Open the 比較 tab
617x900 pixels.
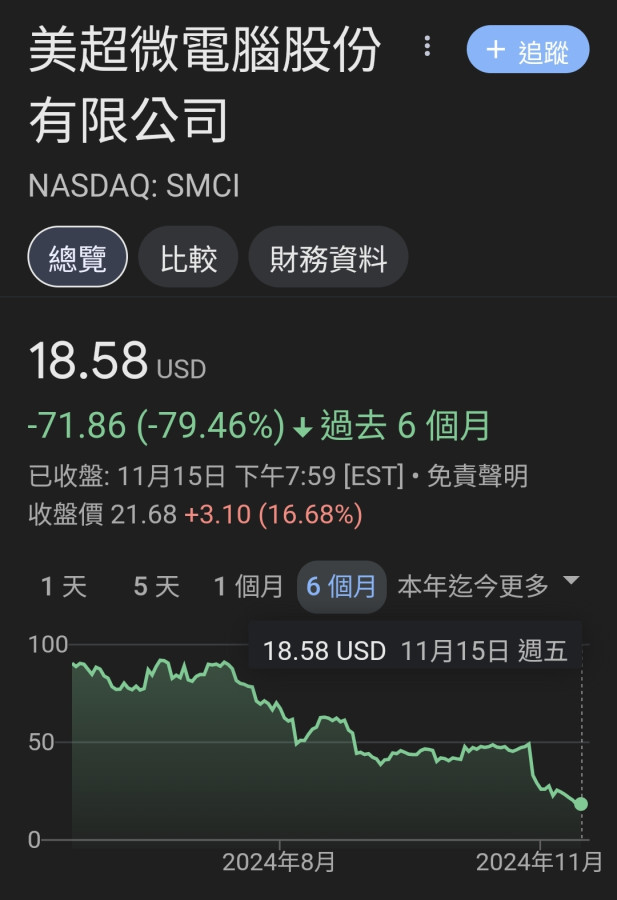188,257
